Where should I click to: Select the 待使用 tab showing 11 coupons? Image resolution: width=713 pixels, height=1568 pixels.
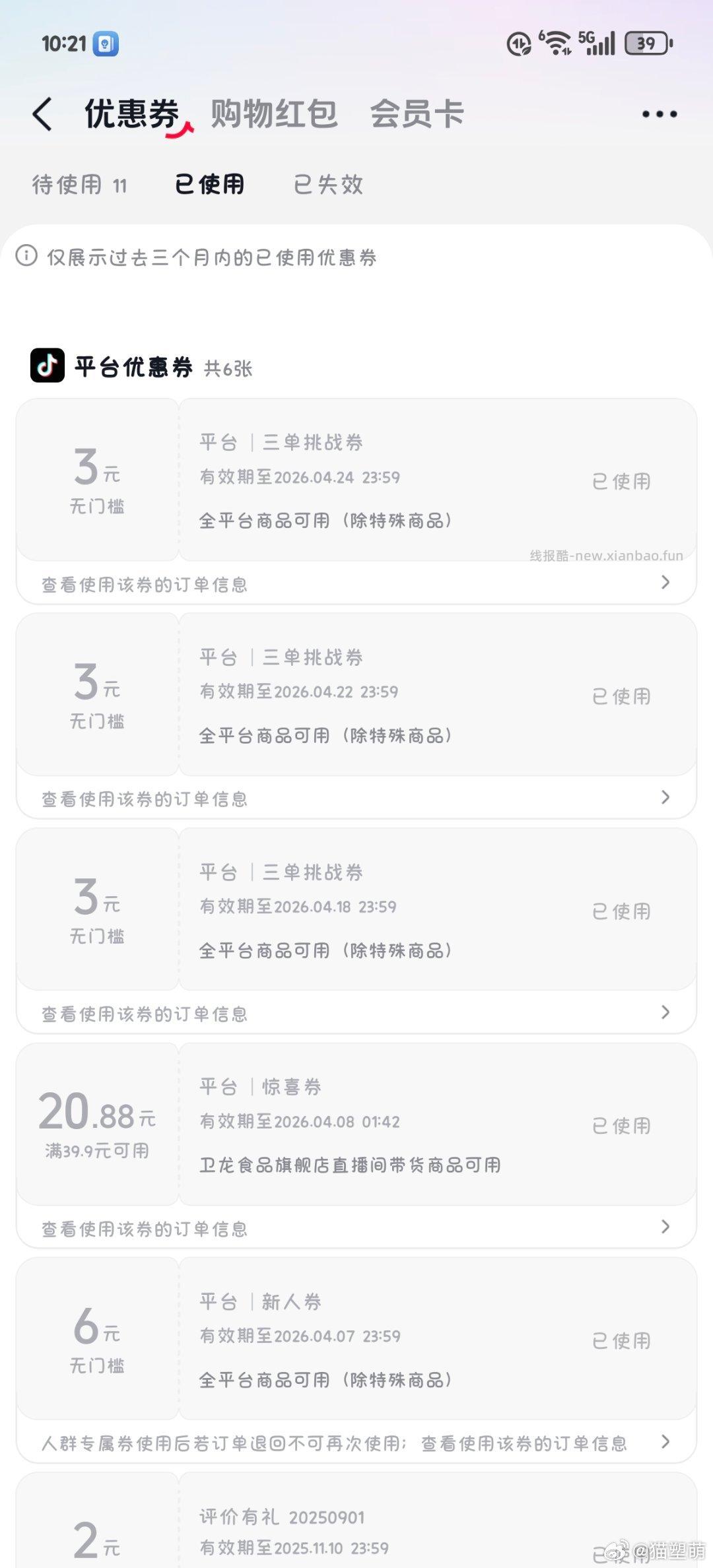(81, 185)
